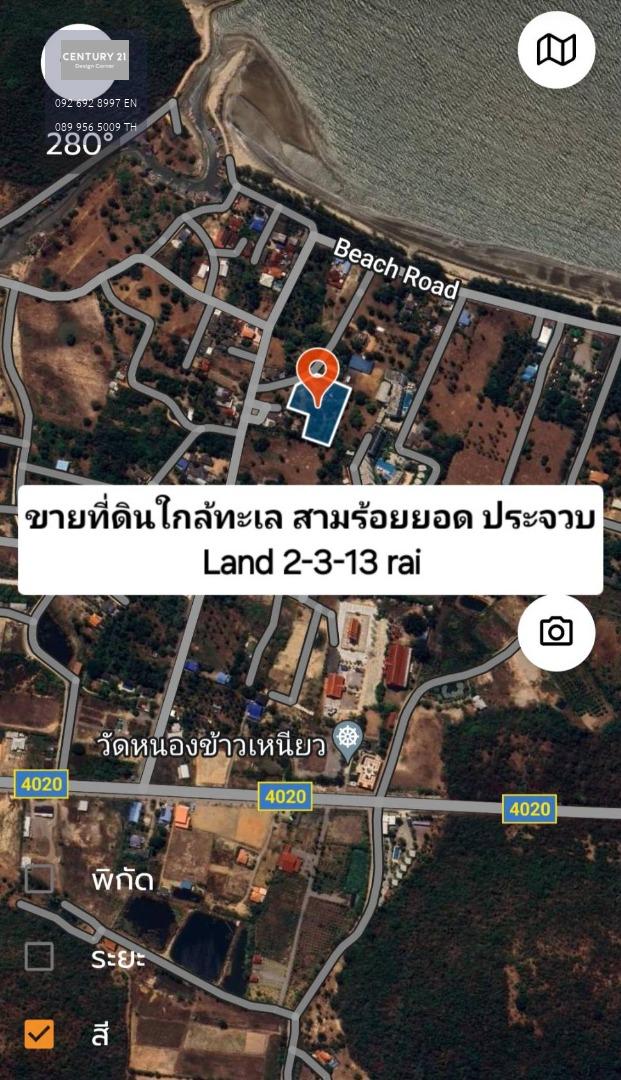Uncheck the สี checkbox
Image resolution: width=621 pixels, height=1080 pixels.
(x=39, y=1034)
